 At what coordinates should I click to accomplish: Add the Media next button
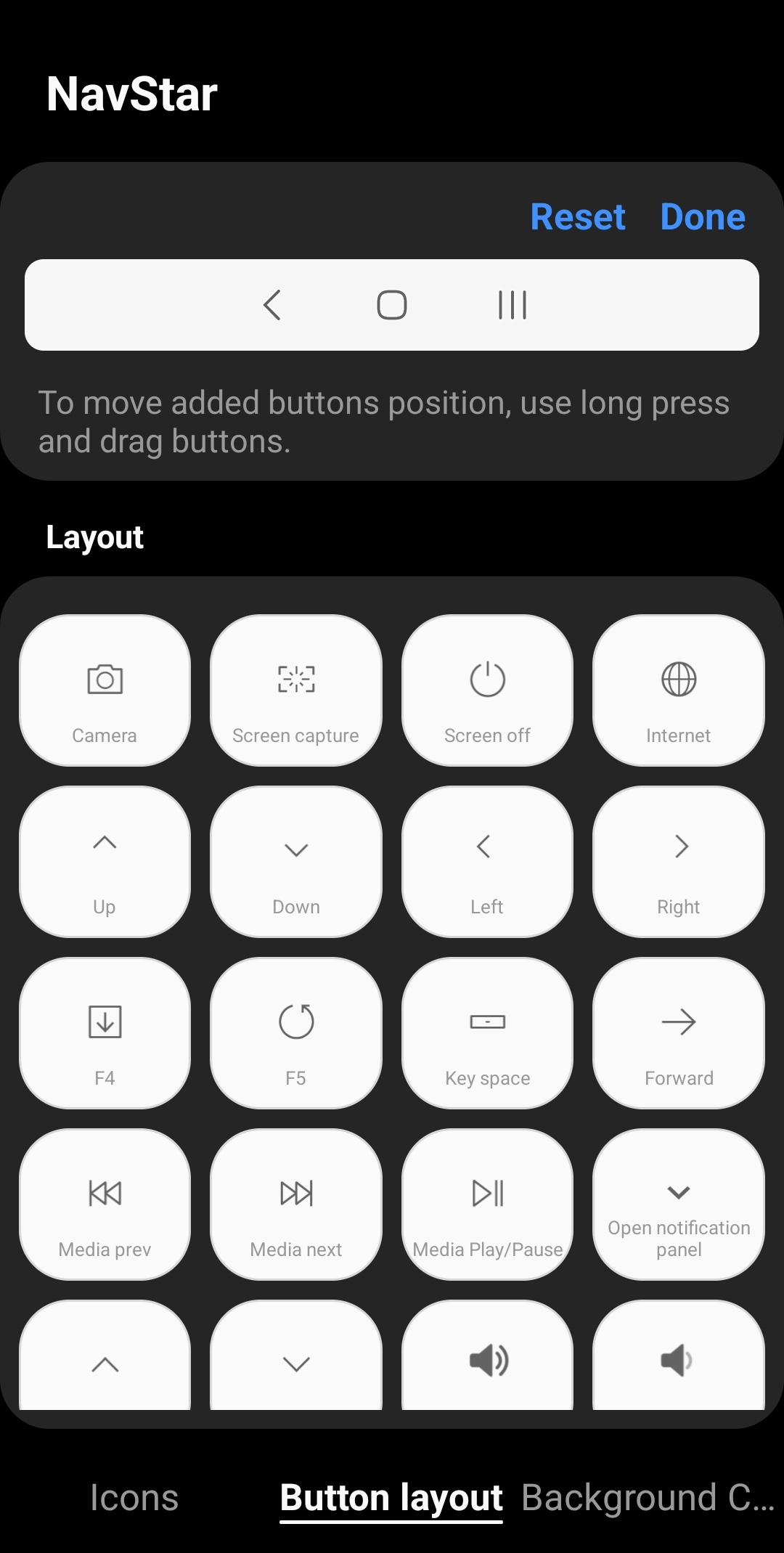(x=296, y=1205)
